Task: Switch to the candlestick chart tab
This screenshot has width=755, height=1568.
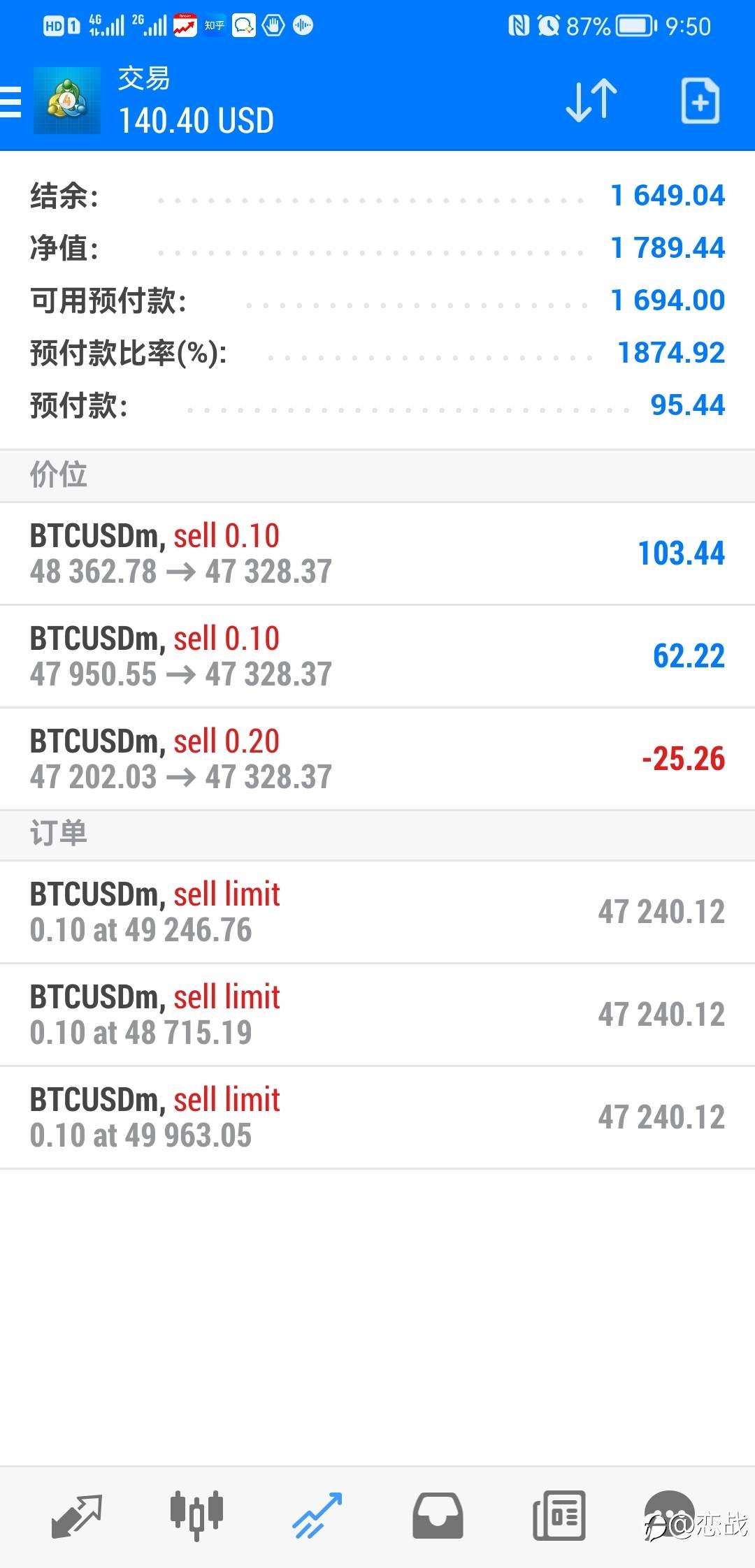Action: (196, 1515)
